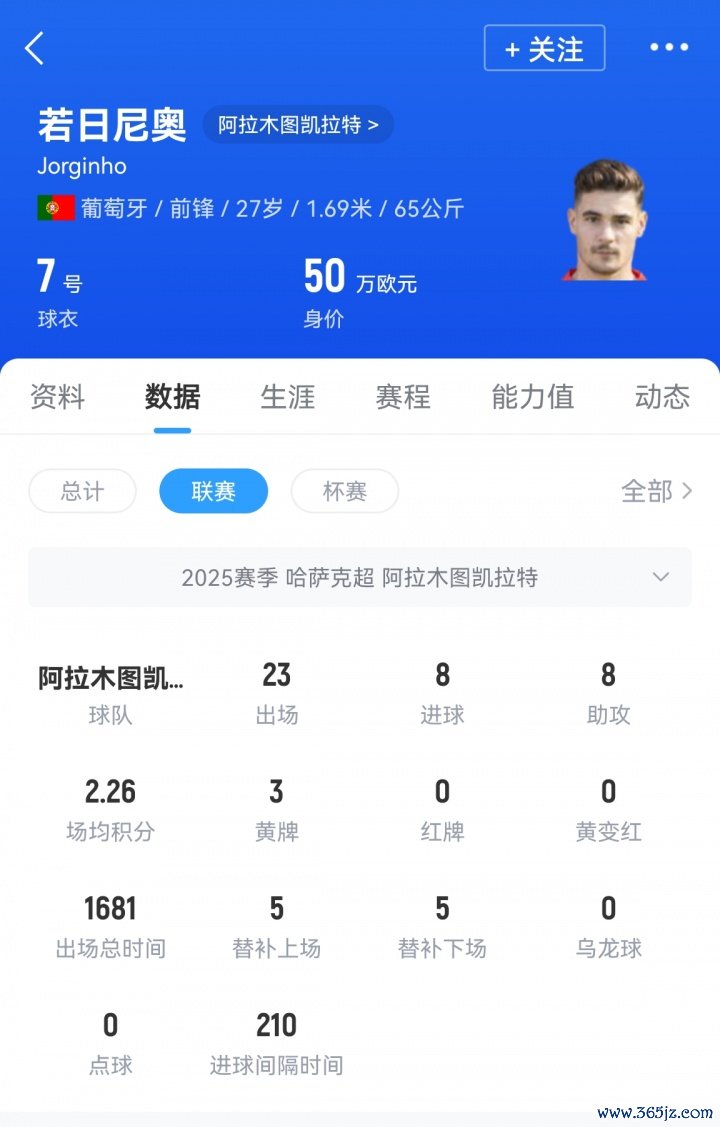Image resolution: width=720 pixels, height=1128 pixels.
Task: Open the 阿拉木图凯拉特 team page
Action: (298, 125)
